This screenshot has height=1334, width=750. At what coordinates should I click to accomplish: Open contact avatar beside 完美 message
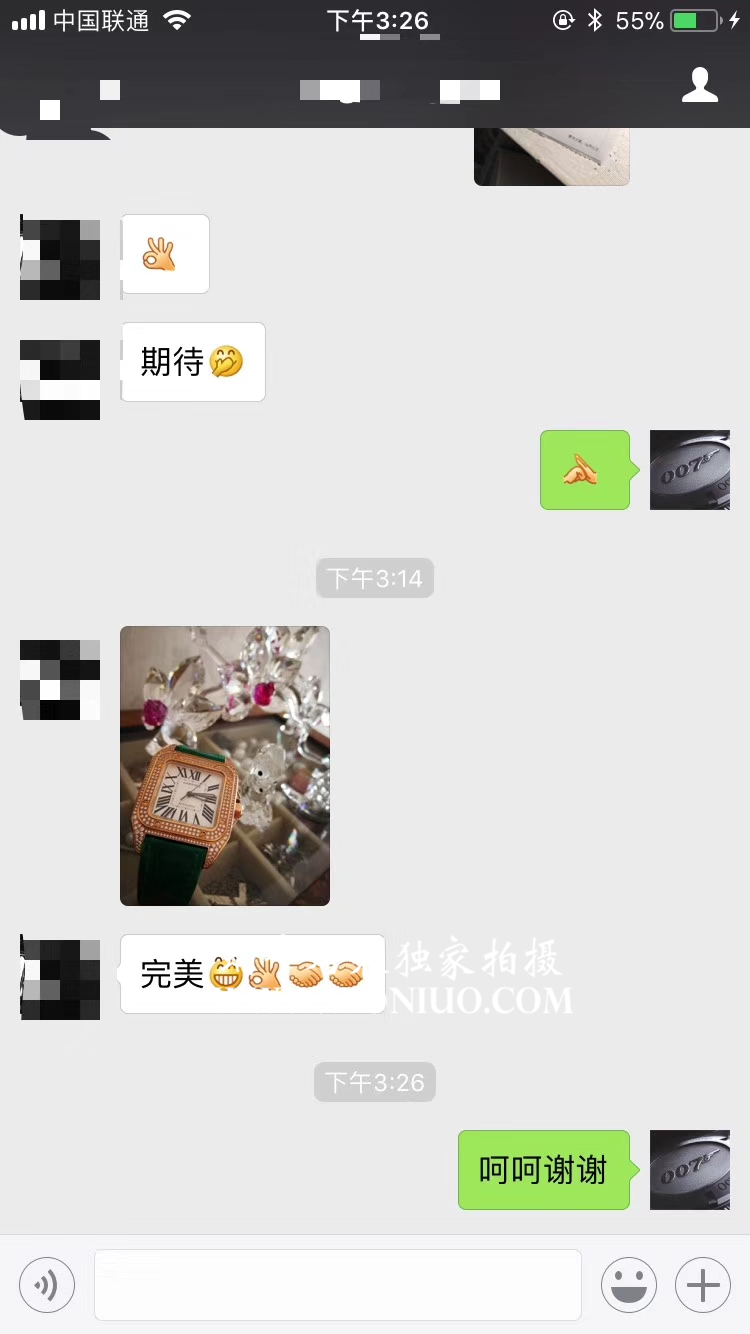(x=60, y=978)
